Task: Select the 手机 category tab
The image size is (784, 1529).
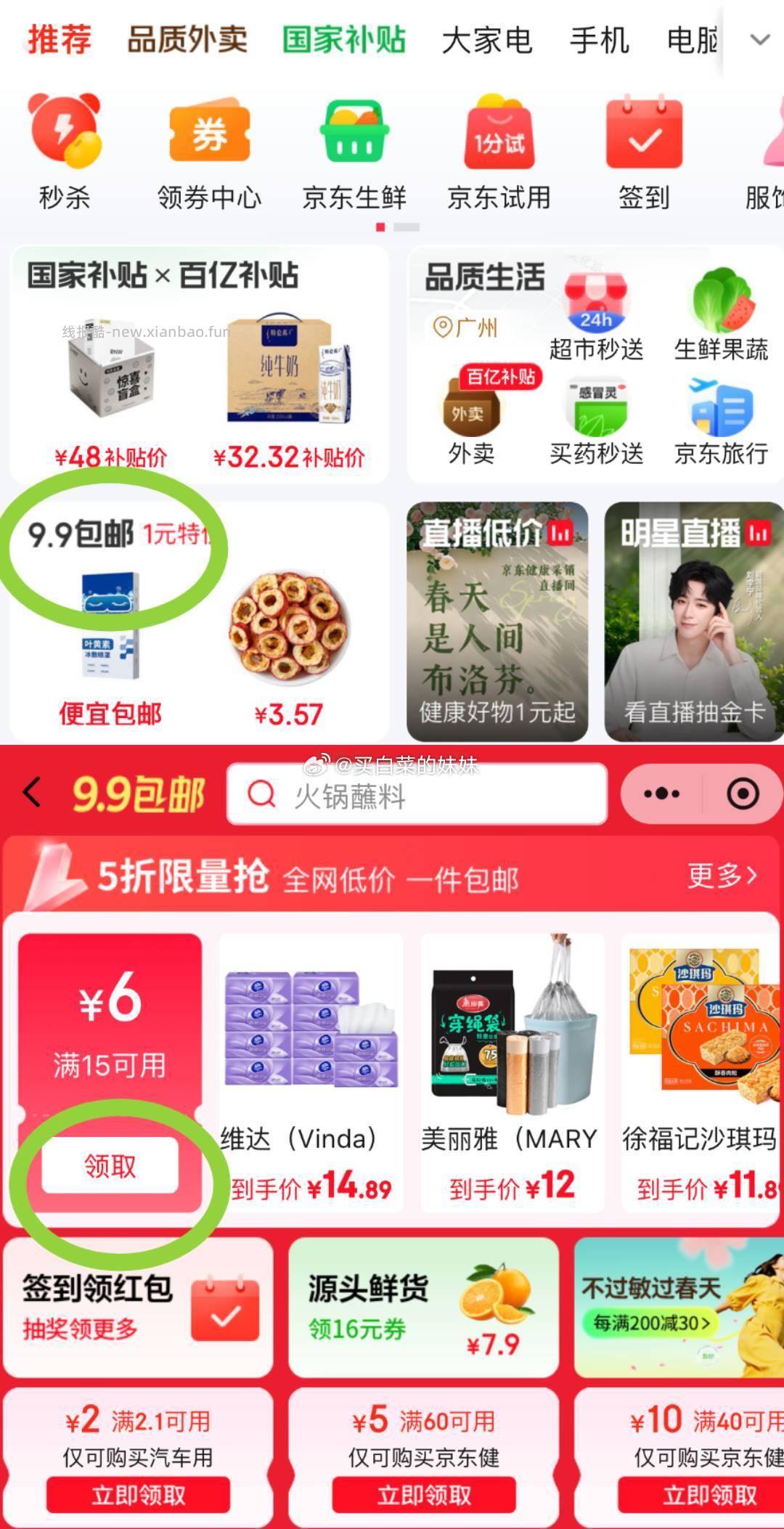Action: [x=600, y=41]
